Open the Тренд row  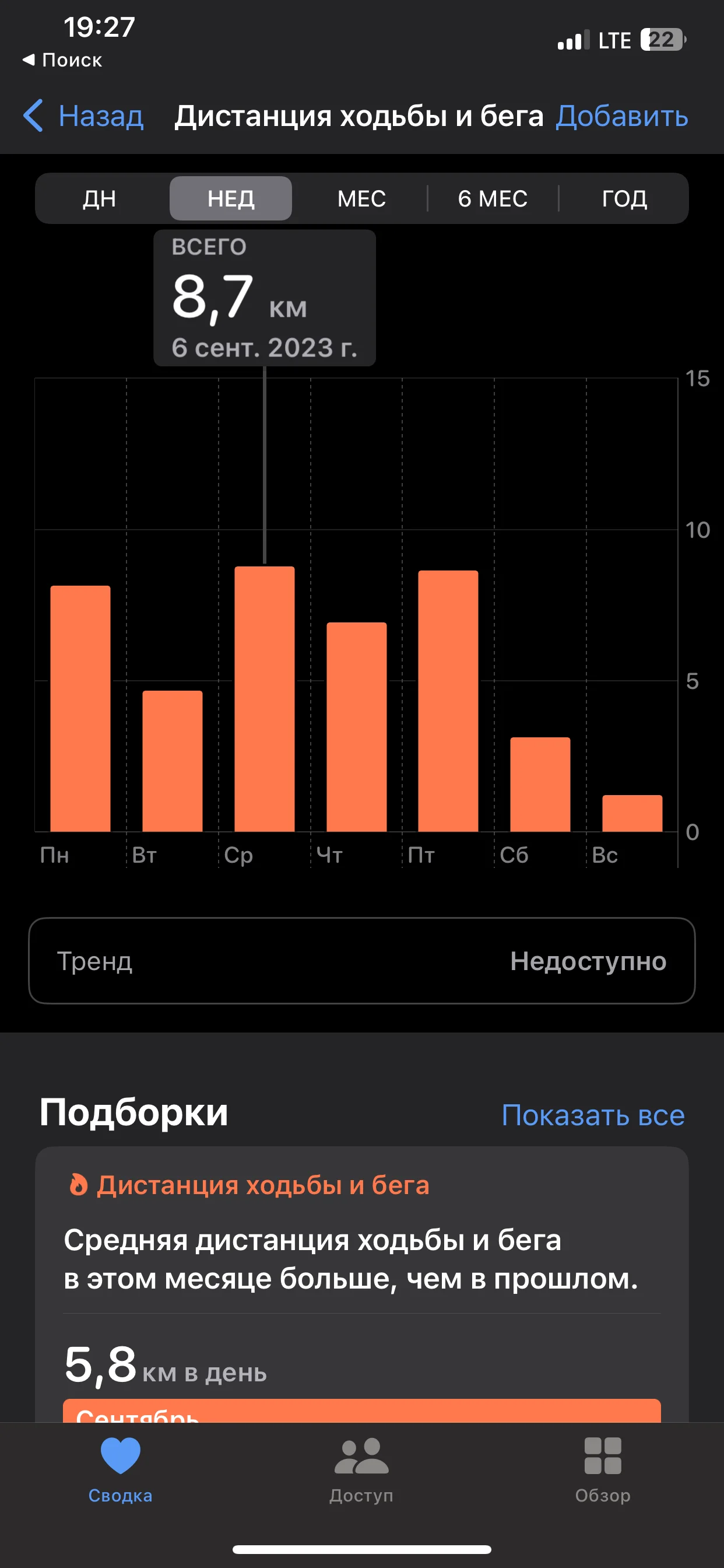(x=361, y=961)
